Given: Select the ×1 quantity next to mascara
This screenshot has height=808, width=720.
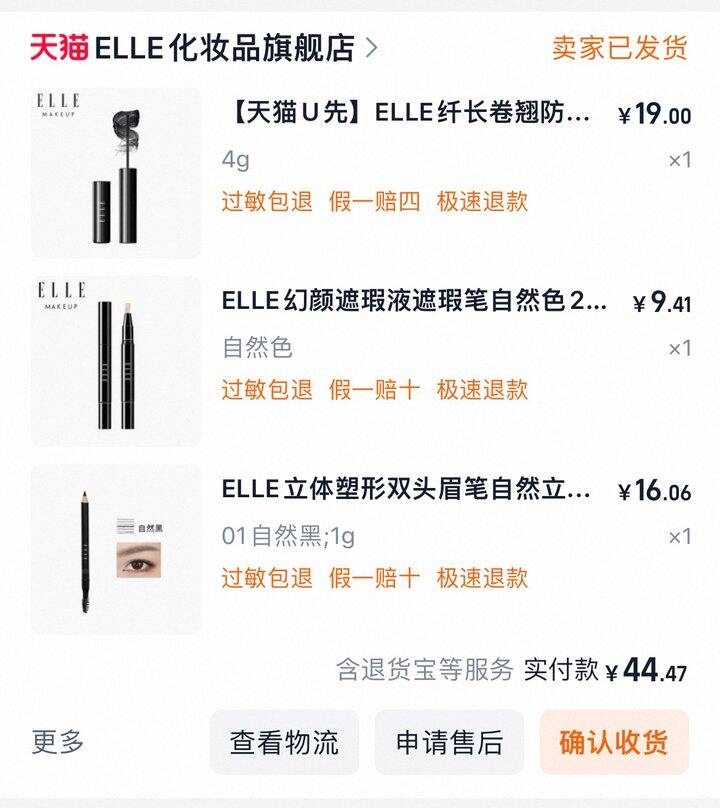Looking at the screenshot, I should [681, 158].
